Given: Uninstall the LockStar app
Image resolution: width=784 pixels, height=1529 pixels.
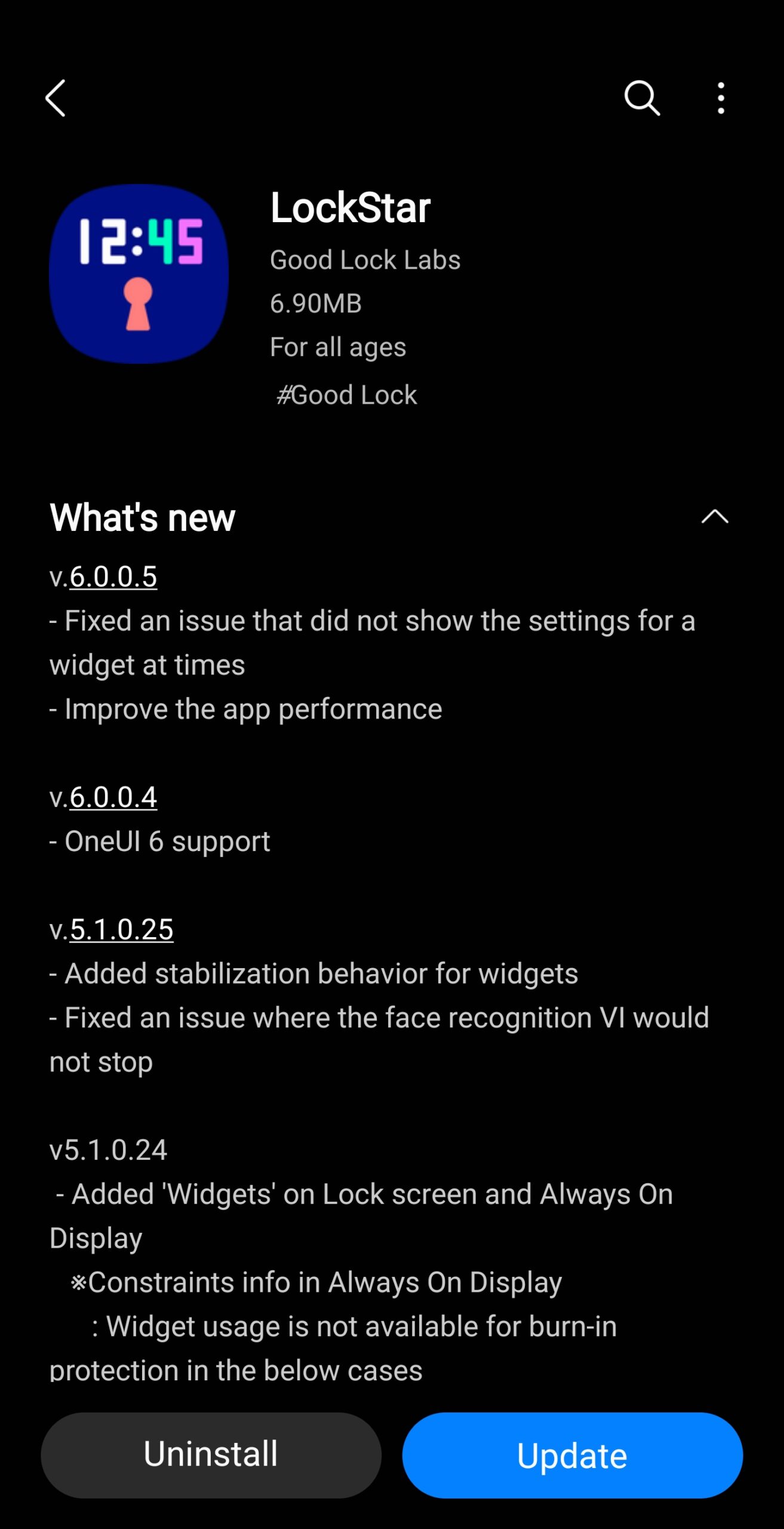Looking at the screenshot, I should click(211, 1454).
